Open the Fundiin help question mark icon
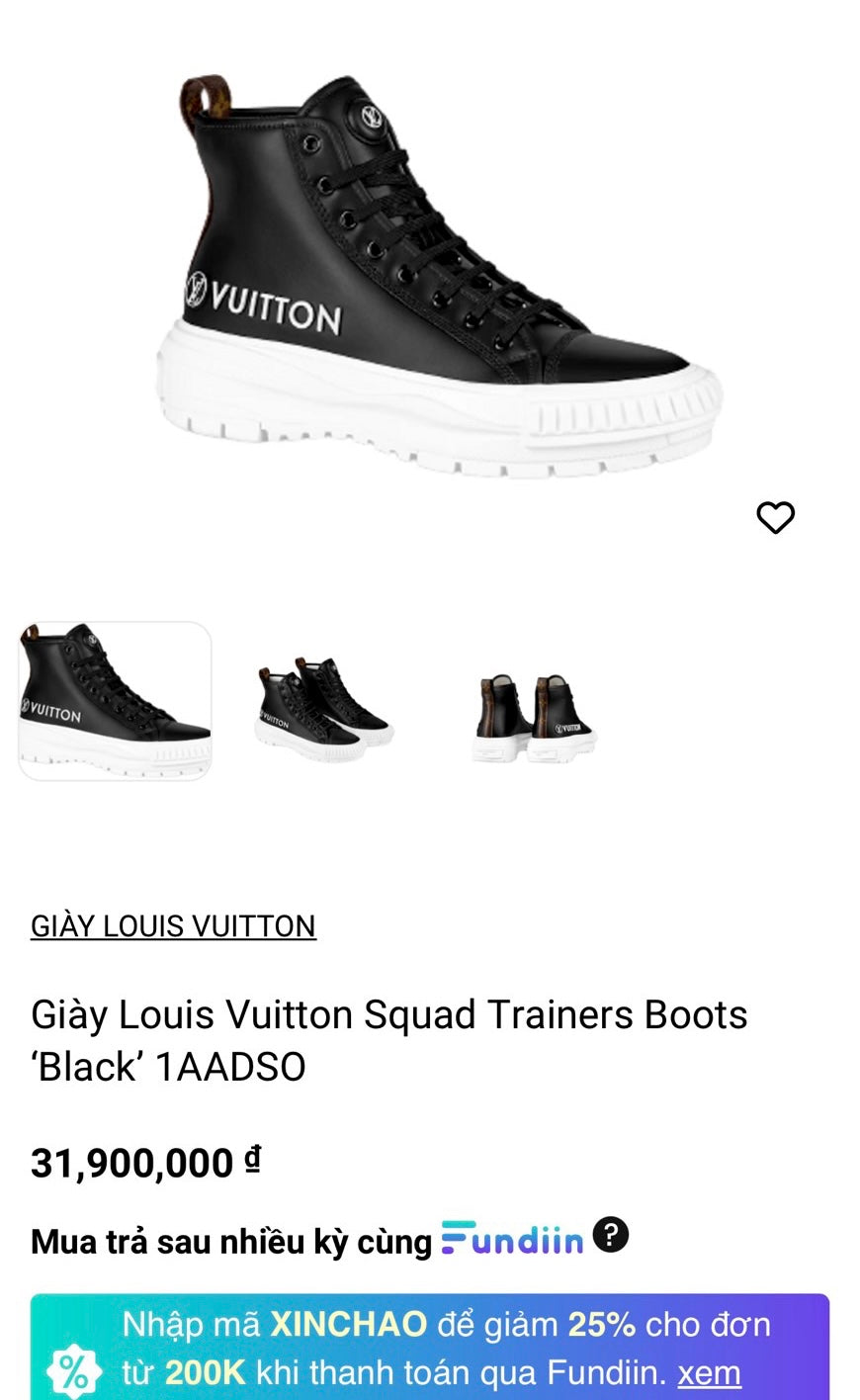 click(x=610, y=1234)
